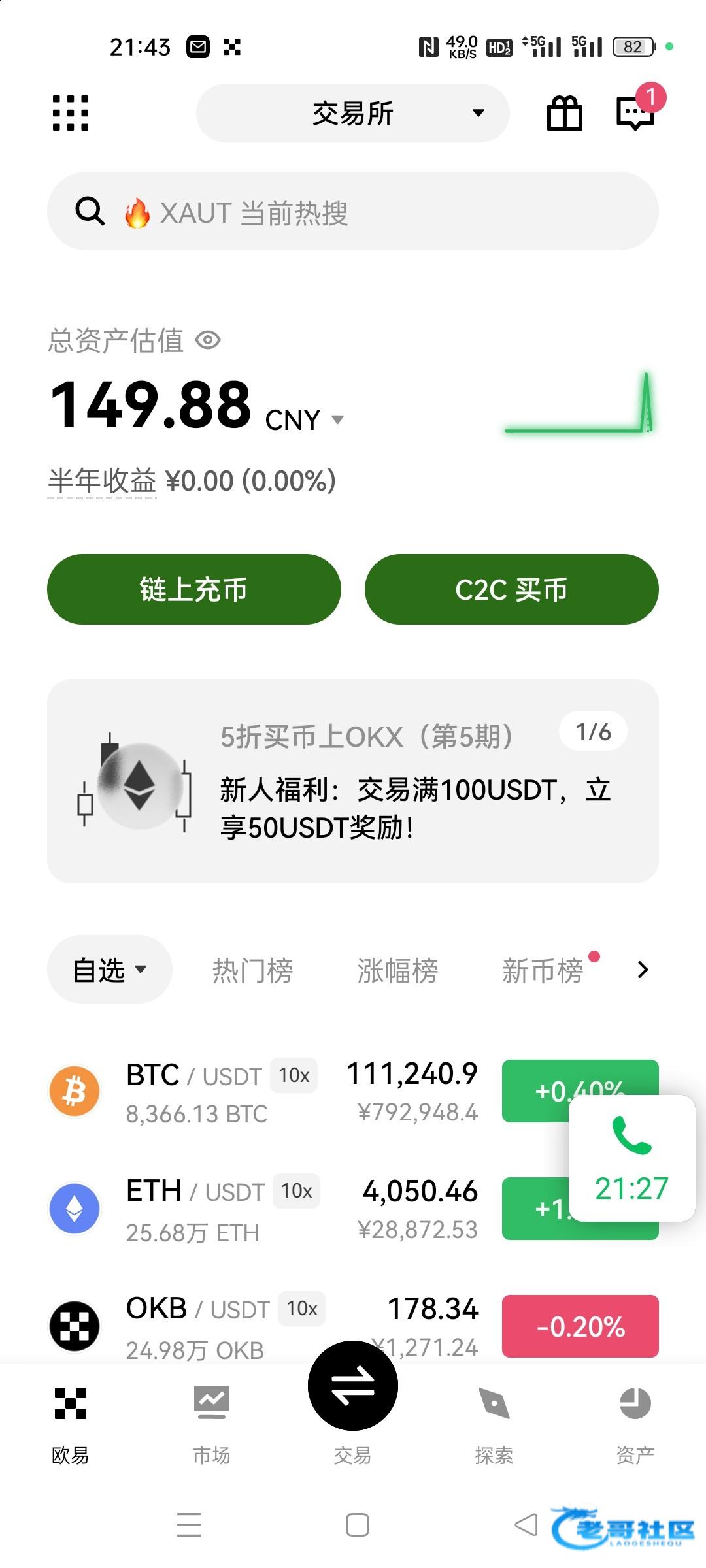Tap the 链上充币 deposit button
706x1568 pixels.
point(194,589)
